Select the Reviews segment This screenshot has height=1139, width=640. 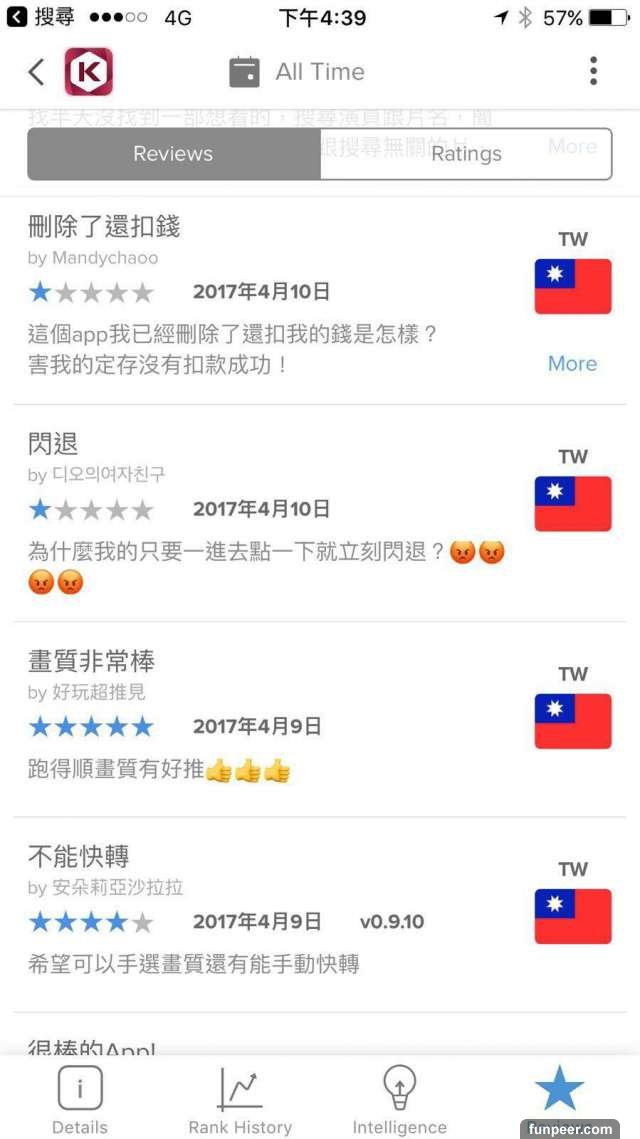173,154
